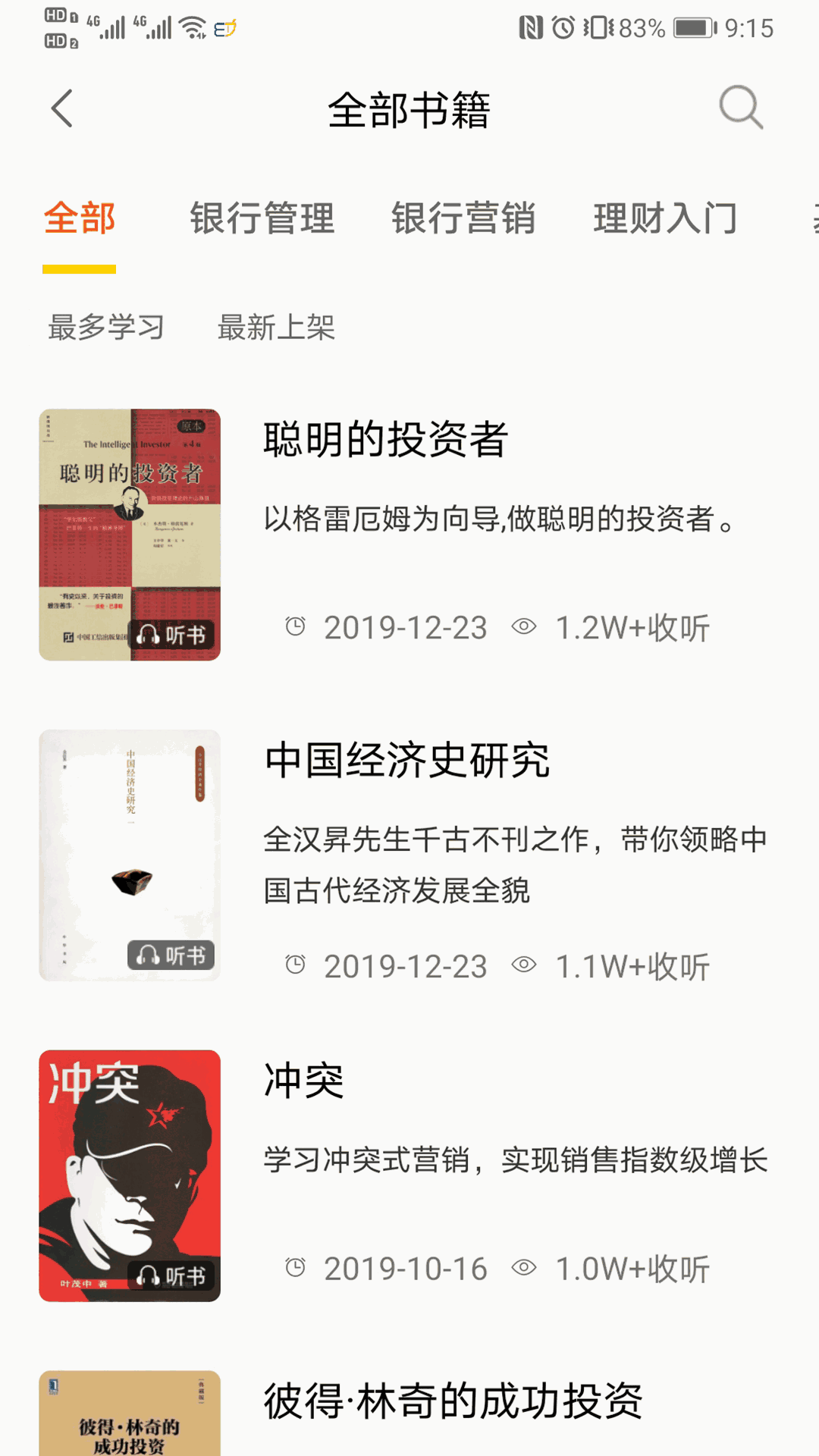Open the book 冲突

(409, 1175)
